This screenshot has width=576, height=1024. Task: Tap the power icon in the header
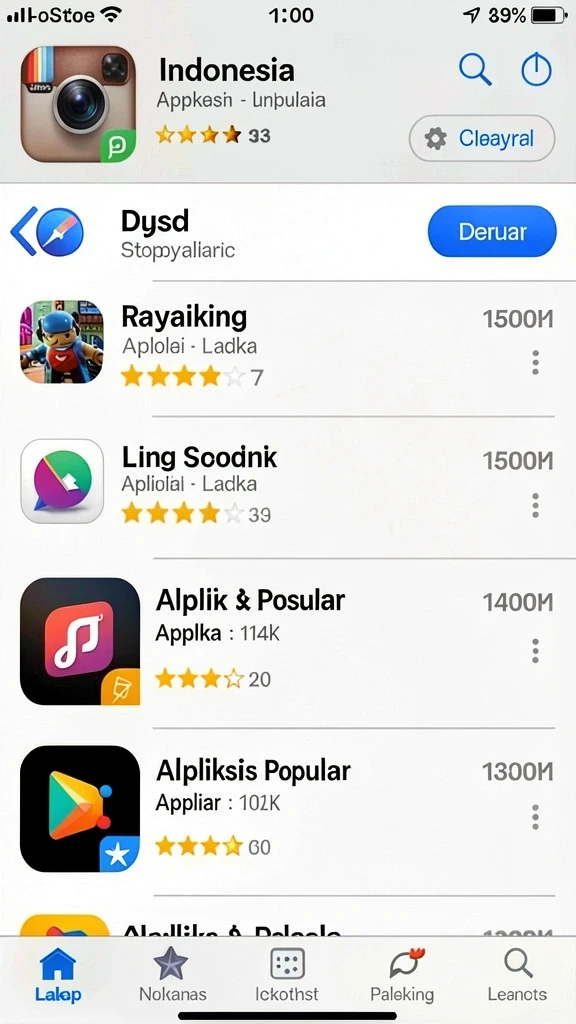(x=536, y=69)
